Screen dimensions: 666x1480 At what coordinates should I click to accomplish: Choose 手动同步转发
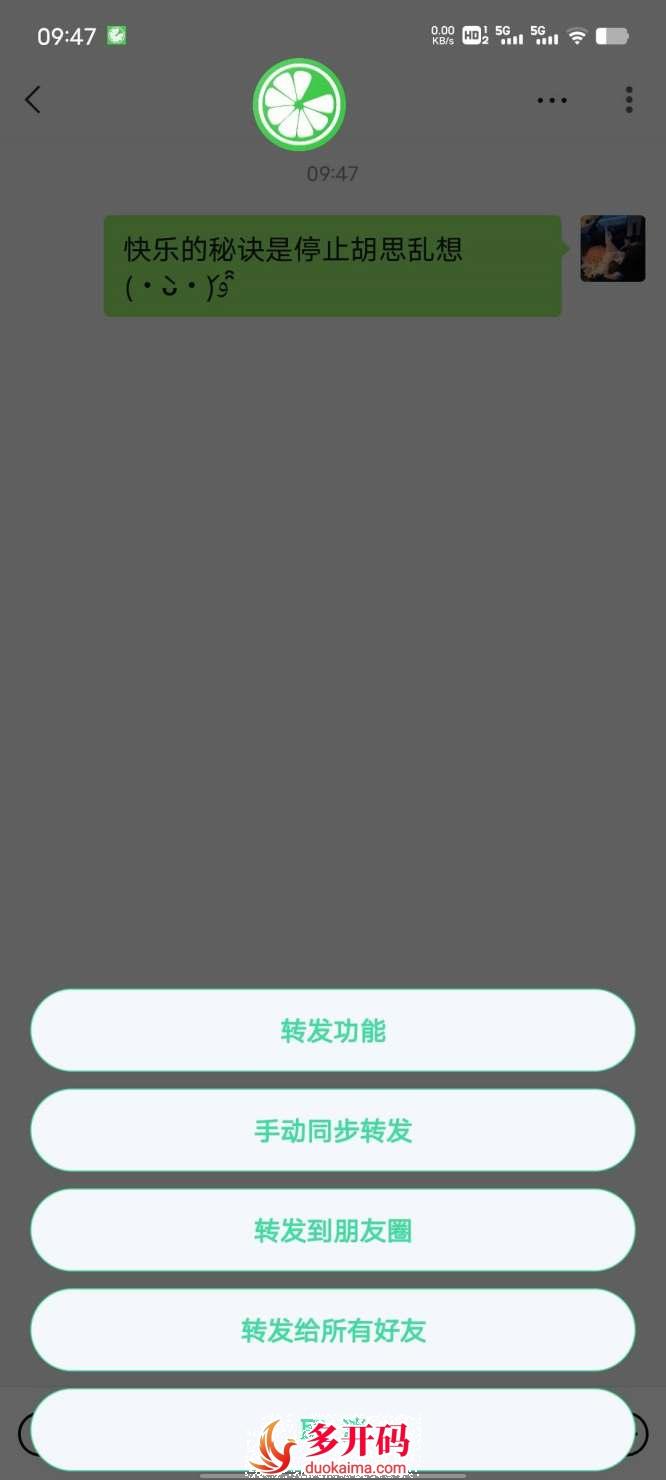coord(333,1131)
